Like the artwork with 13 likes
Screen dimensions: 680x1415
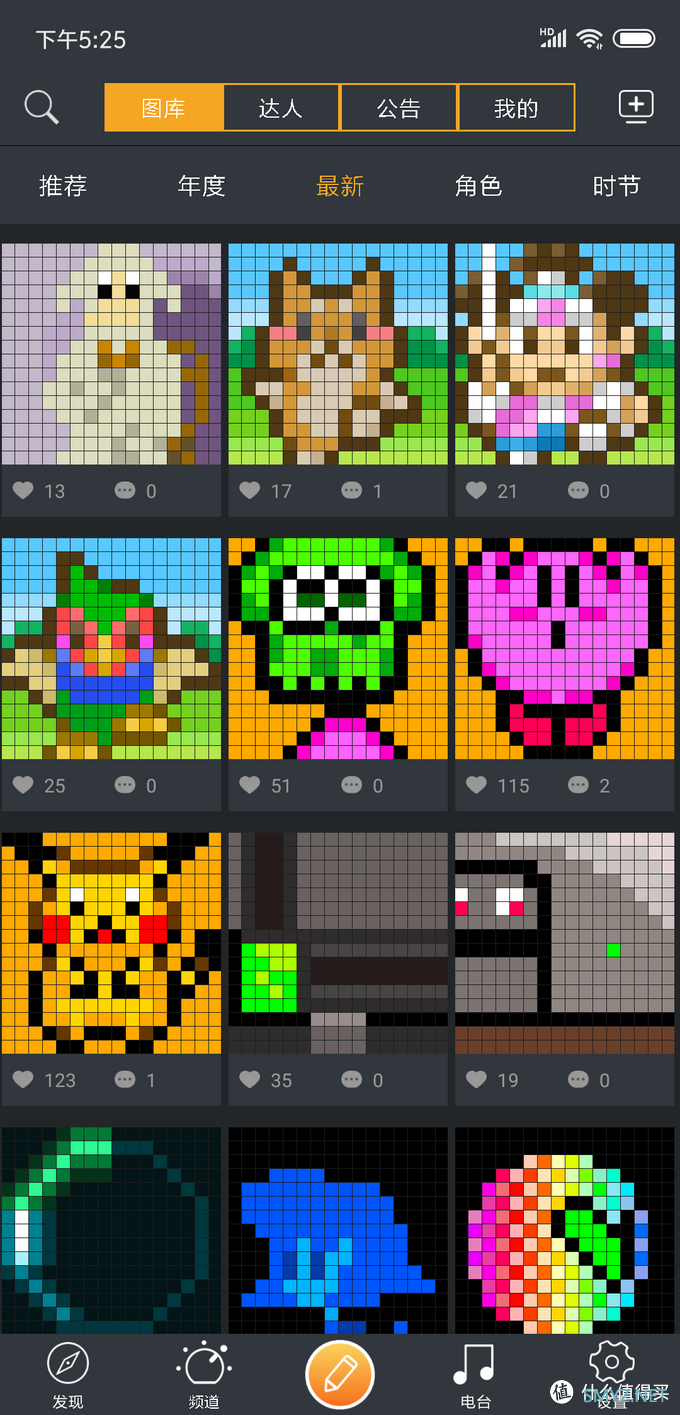(x=23, y=491)
